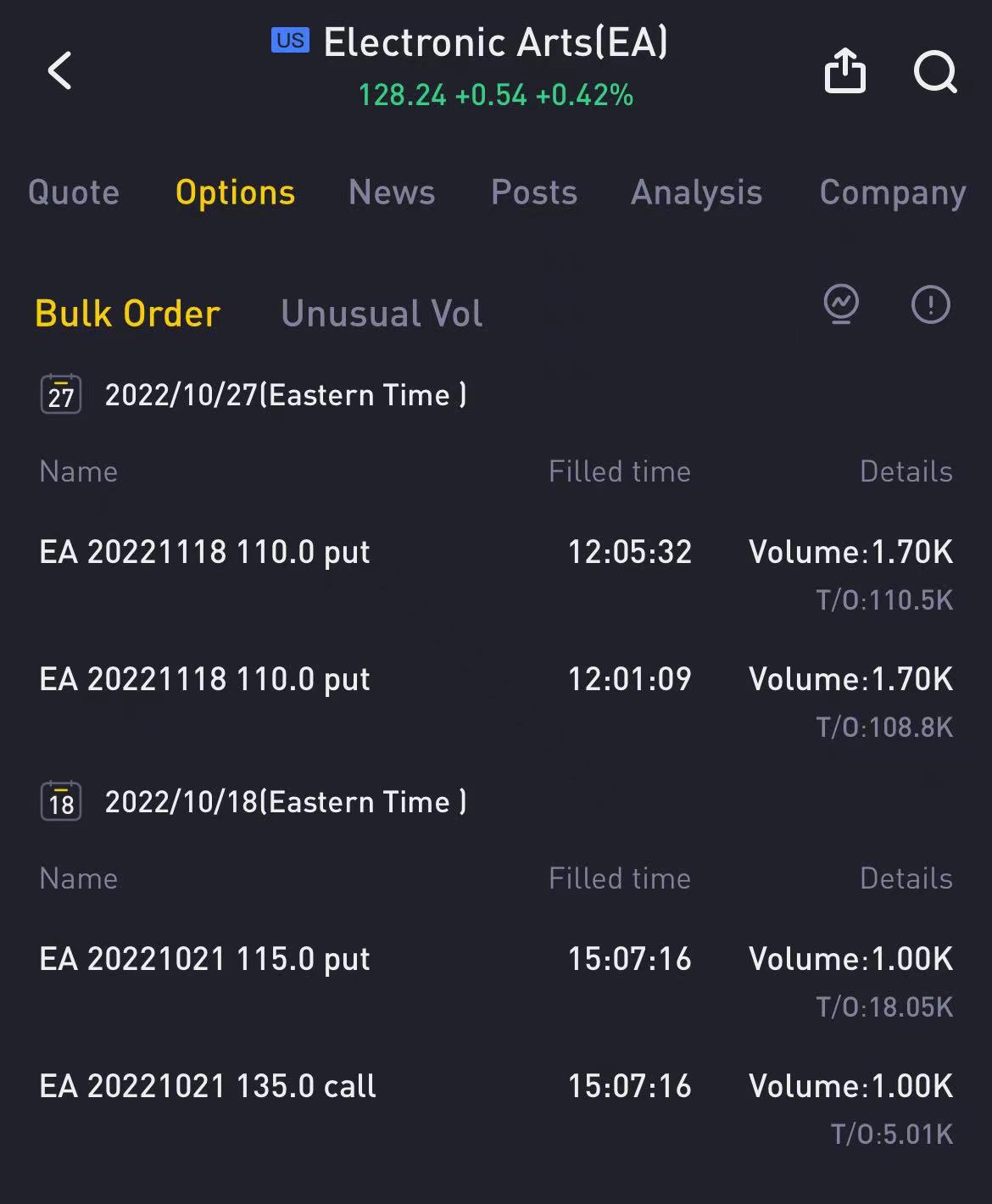Open the Company tab

(x=892, y=192)
